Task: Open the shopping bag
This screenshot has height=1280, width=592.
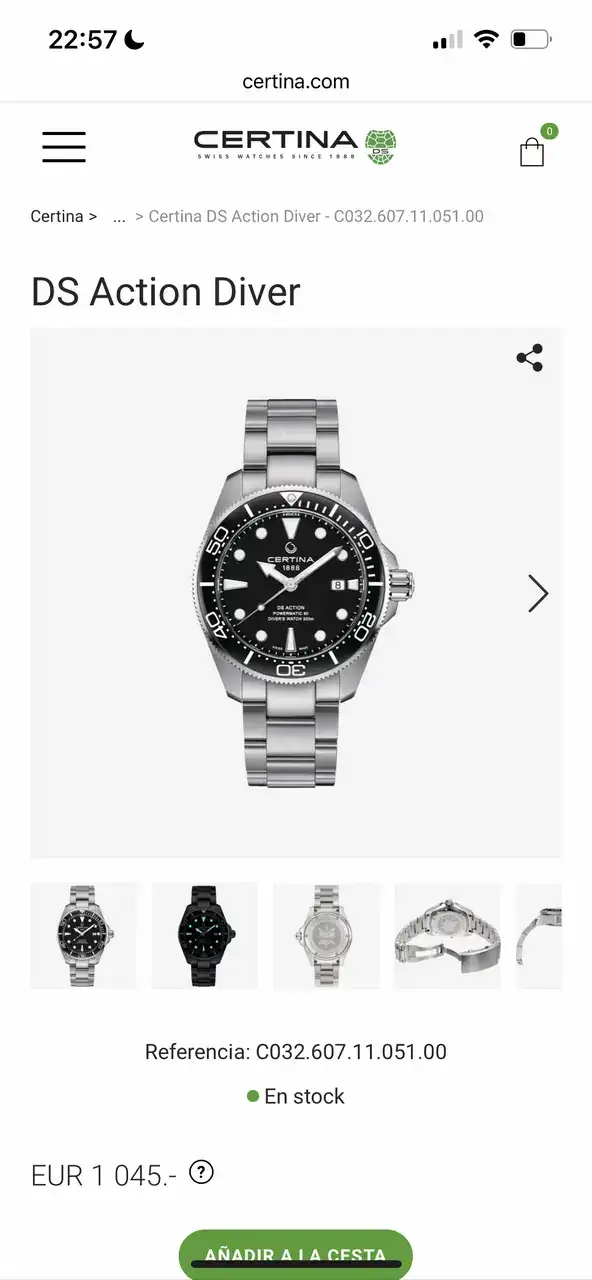Action: coord(532,150)
